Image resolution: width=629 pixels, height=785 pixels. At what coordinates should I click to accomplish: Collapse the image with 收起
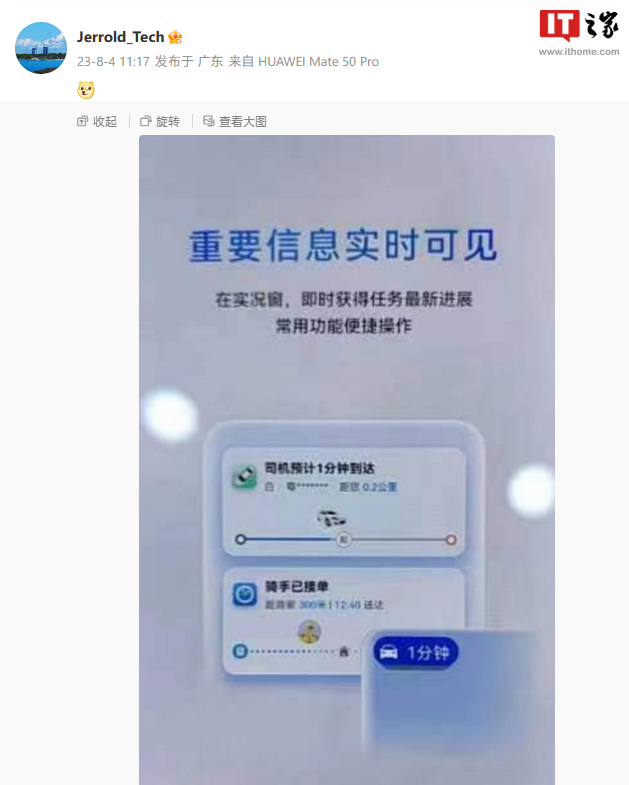[97, 121]
